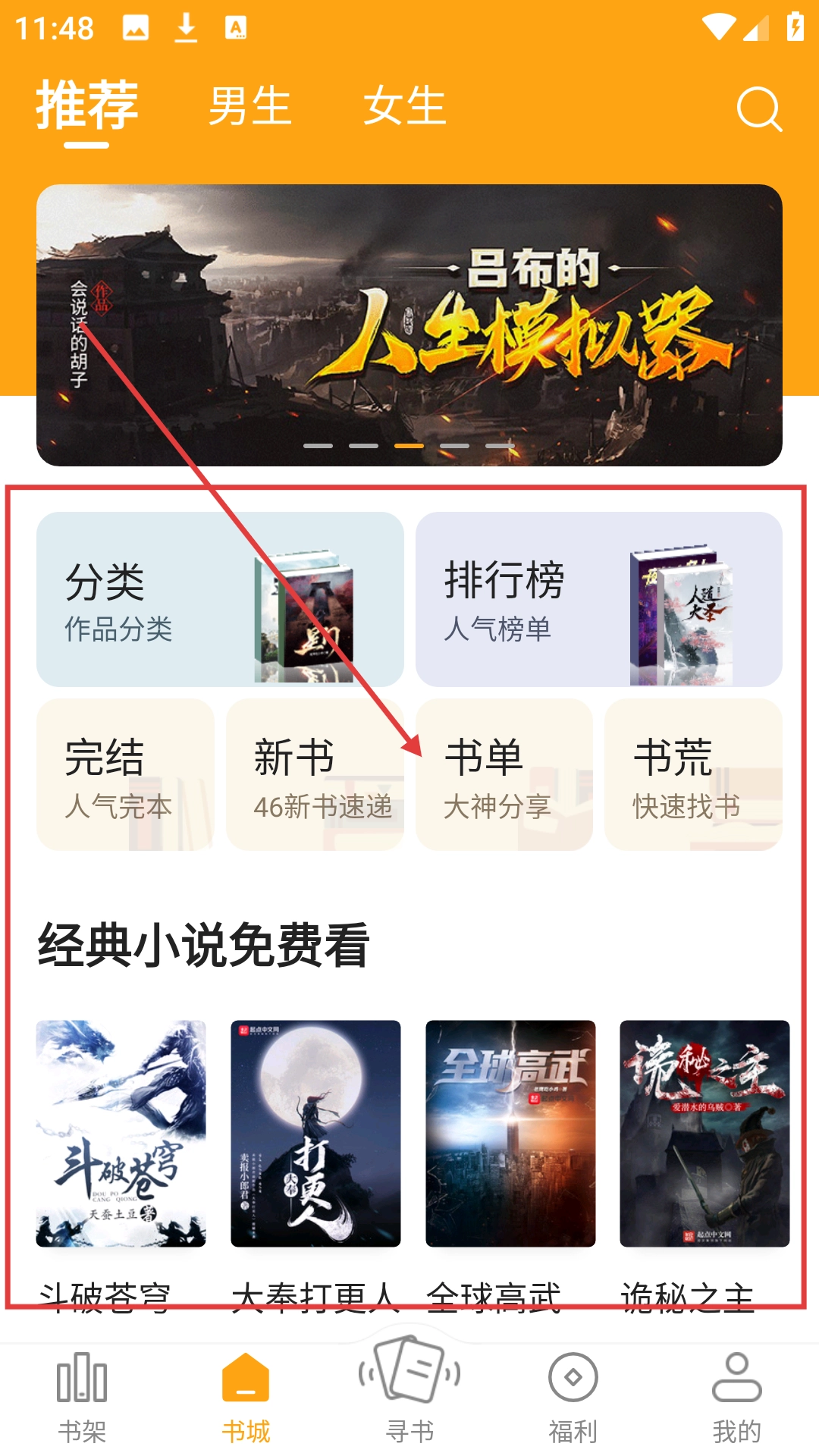Open the 书荒 quick find card
This screenshot has width=819, height=1456.
[x=693, y=774]
